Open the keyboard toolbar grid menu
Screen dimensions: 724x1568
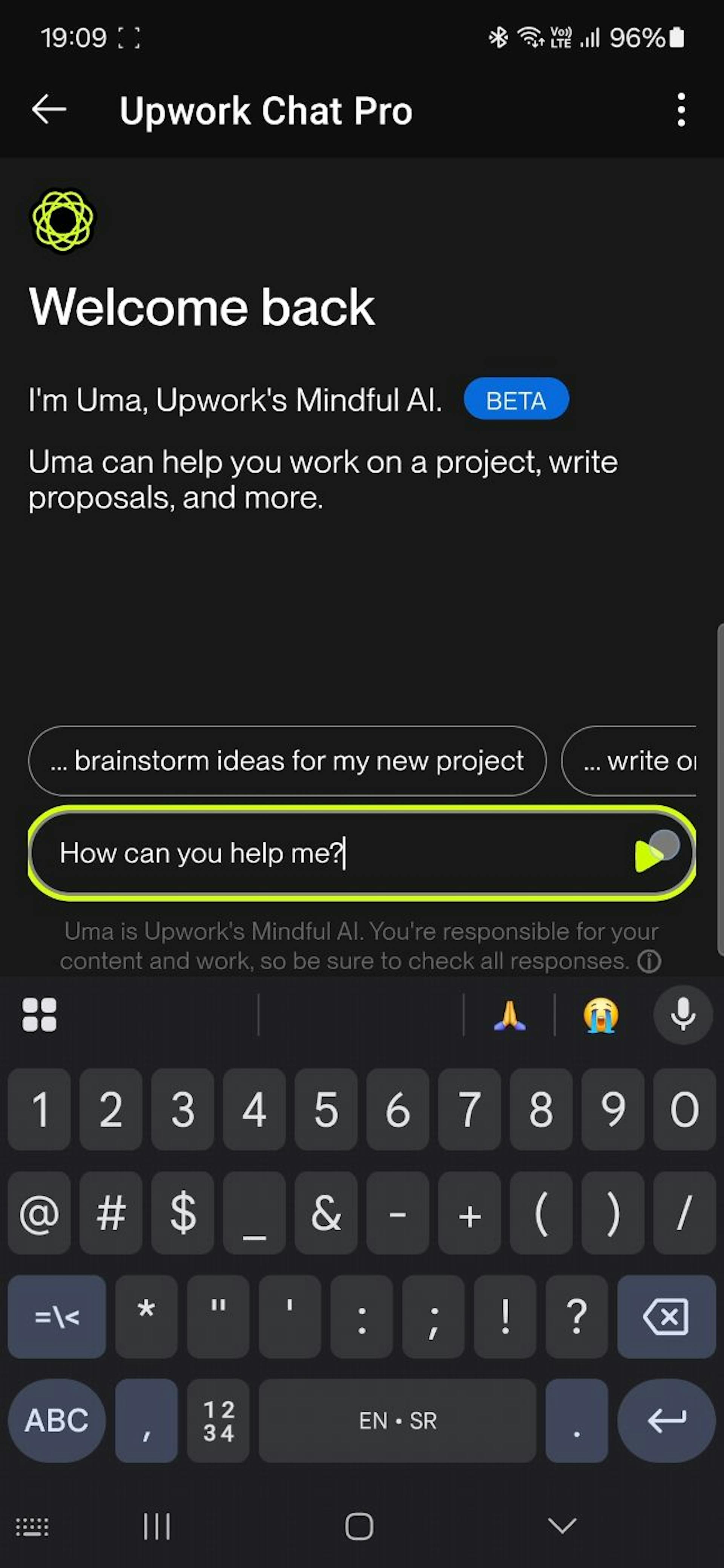pyautogui.click(x=40, y=1015)
